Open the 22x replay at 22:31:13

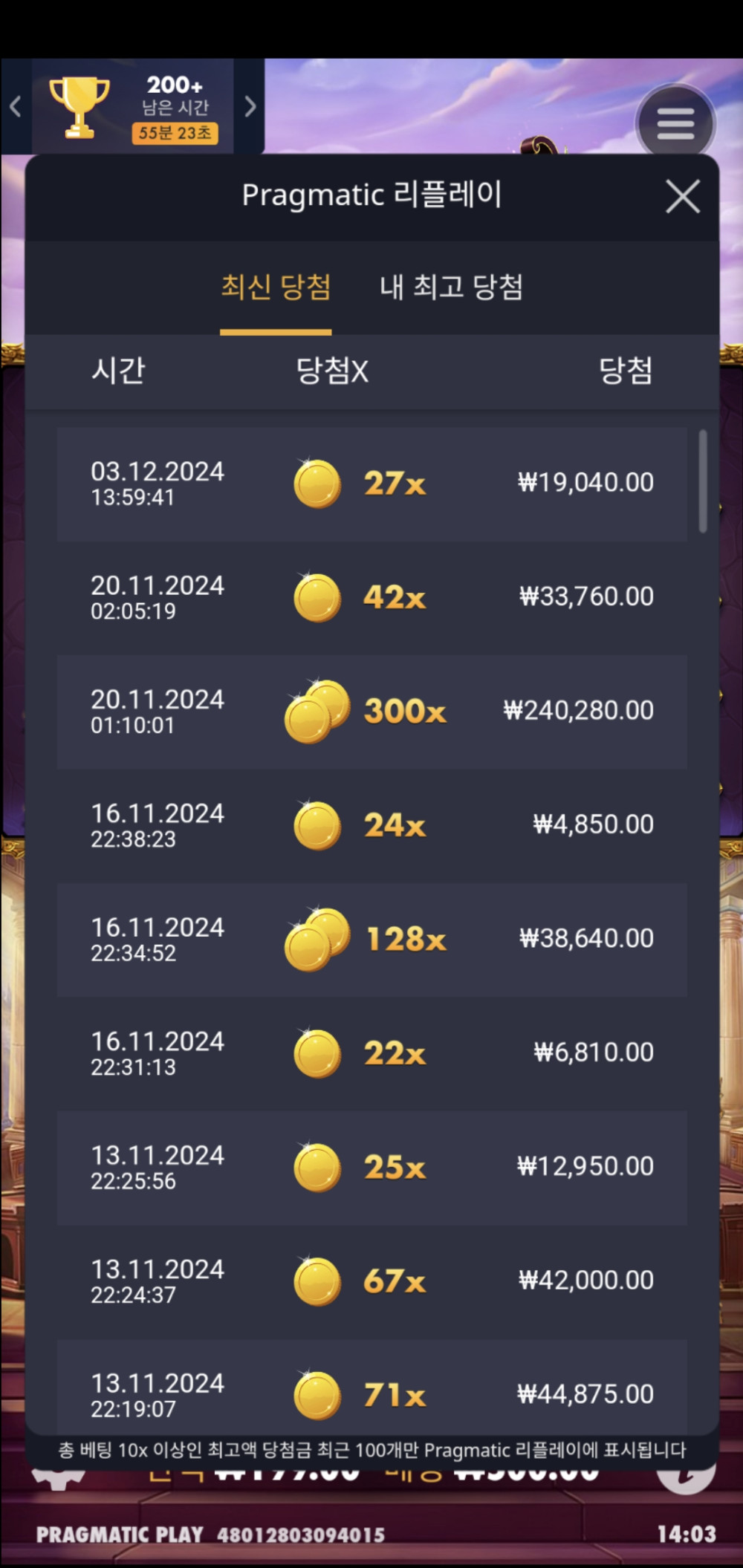coord(371,1054)
